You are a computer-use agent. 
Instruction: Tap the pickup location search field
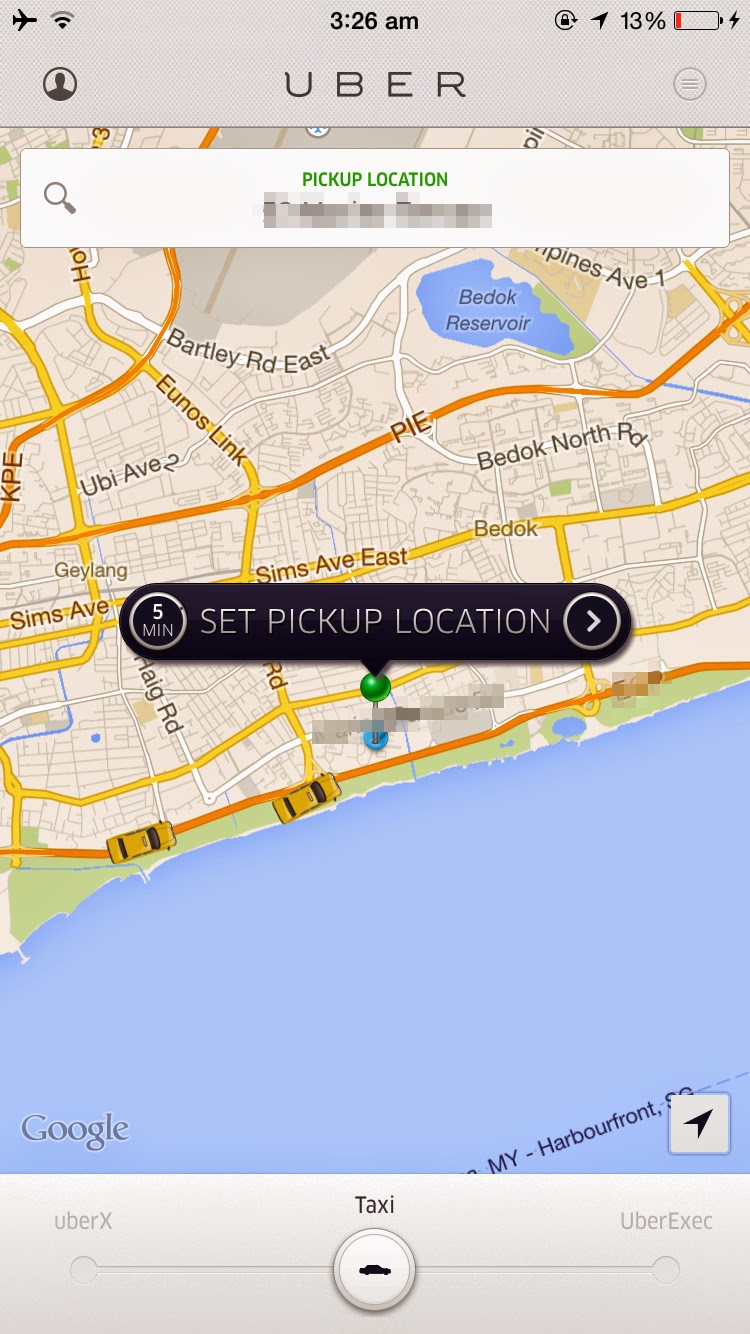[375, 198]
